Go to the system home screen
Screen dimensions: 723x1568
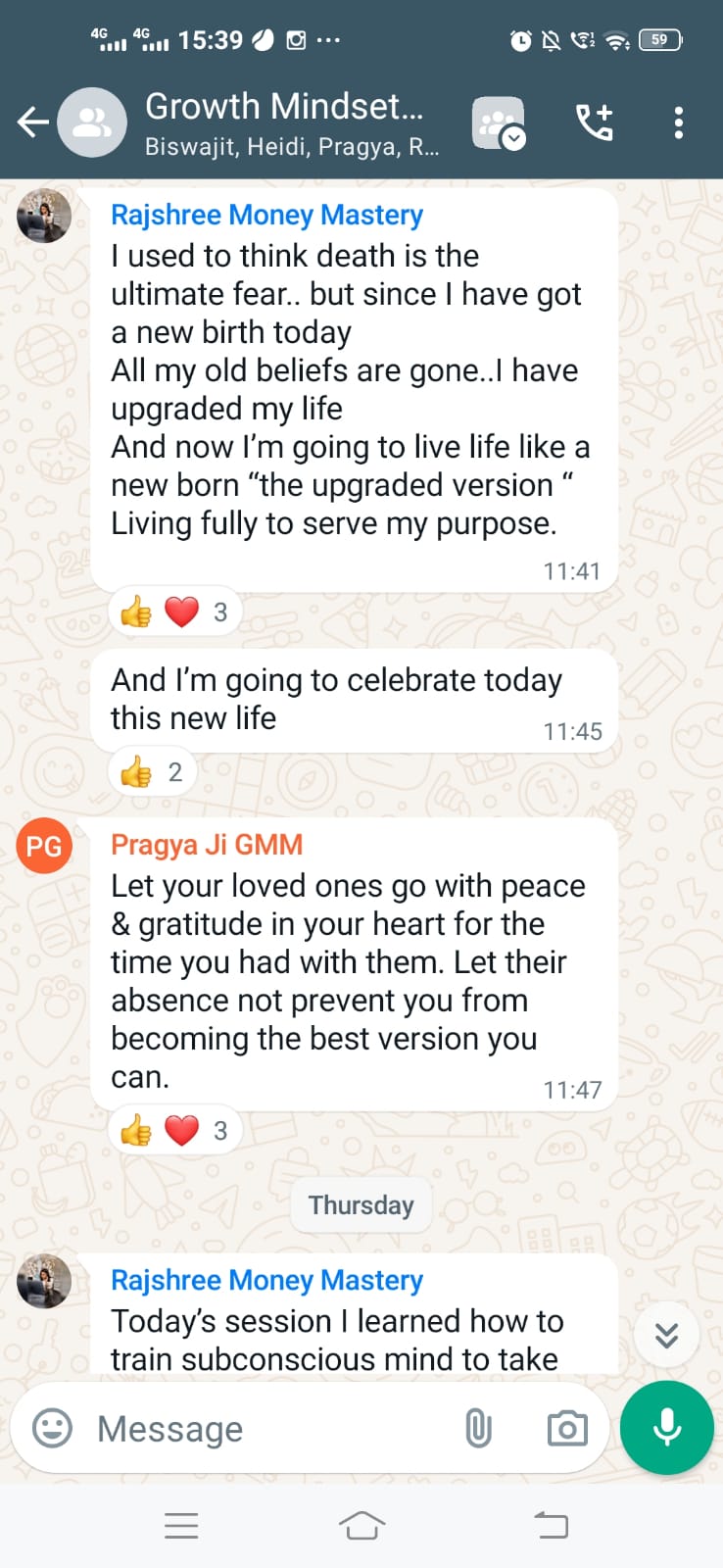(361, 1525)
